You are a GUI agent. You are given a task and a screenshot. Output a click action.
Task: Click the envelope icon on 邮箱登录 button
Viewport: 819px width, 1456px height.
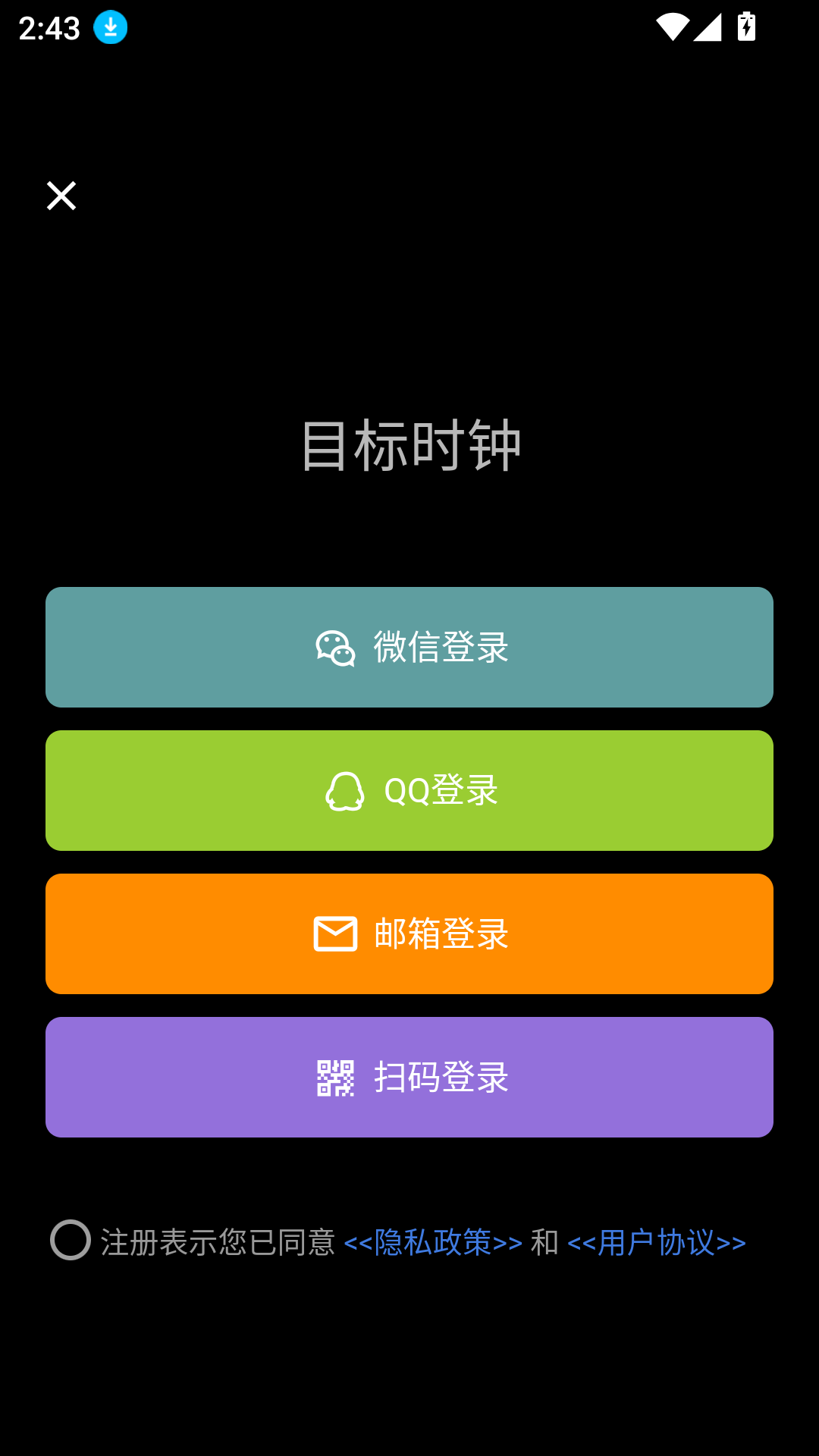pyautogui.click(x=336, y=934)
